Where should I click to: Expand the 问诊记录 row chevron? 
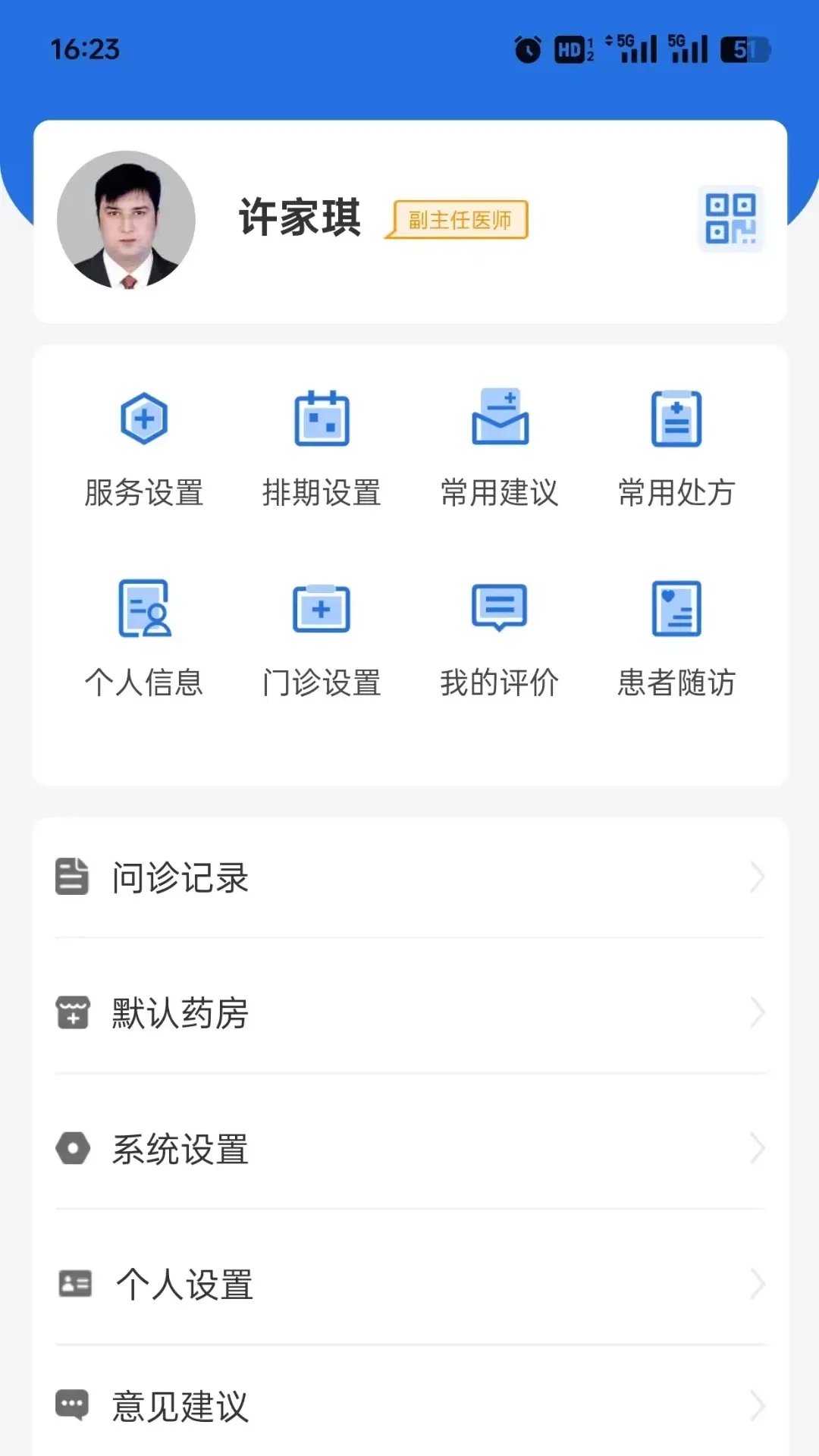[x=758, y=877]
